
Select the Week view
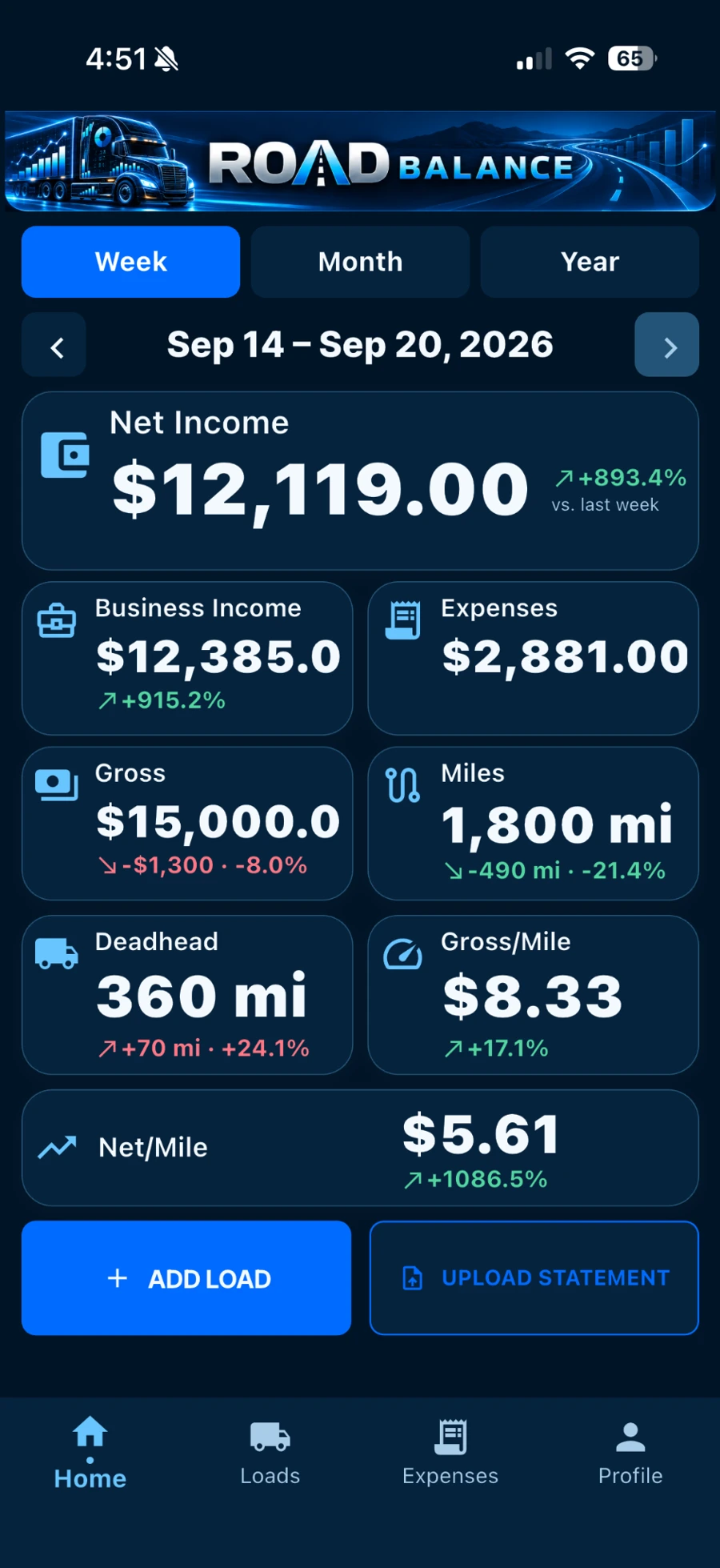130,262
